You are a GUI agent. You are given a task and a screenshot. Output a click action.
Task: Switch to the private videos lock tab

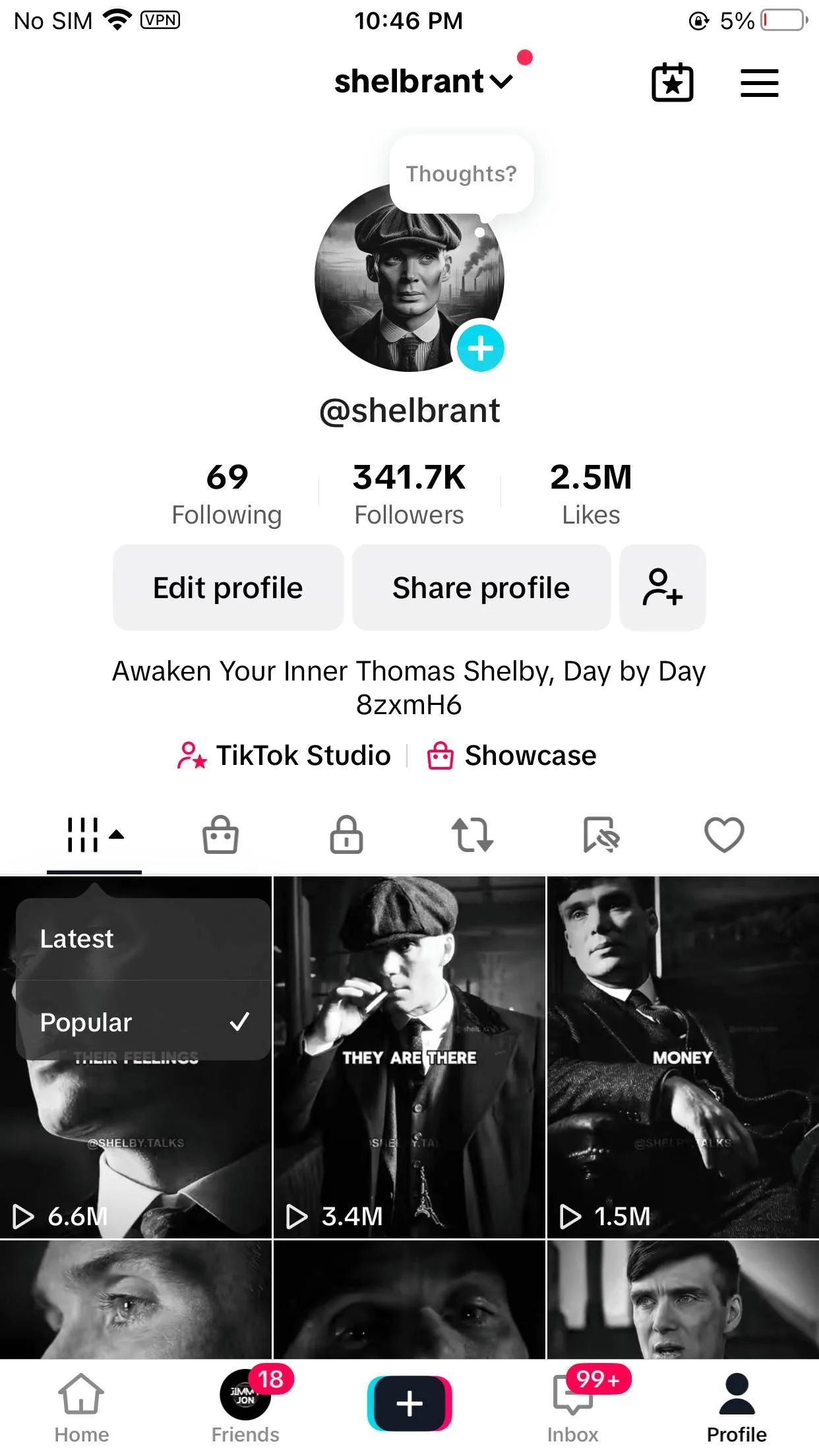pyautogui.click(x=346, y=835)
